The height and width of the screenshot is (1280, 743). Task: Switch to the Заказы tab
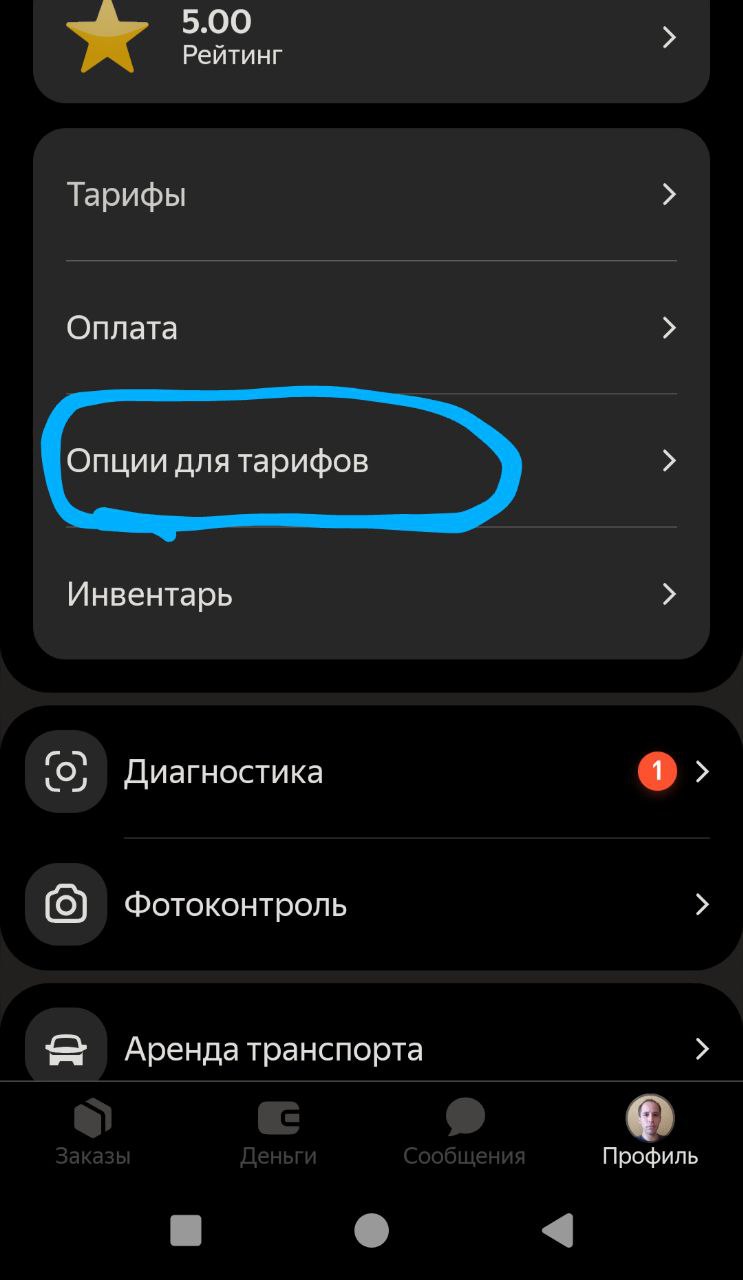pyautogui.click(x=93, y=1133)
